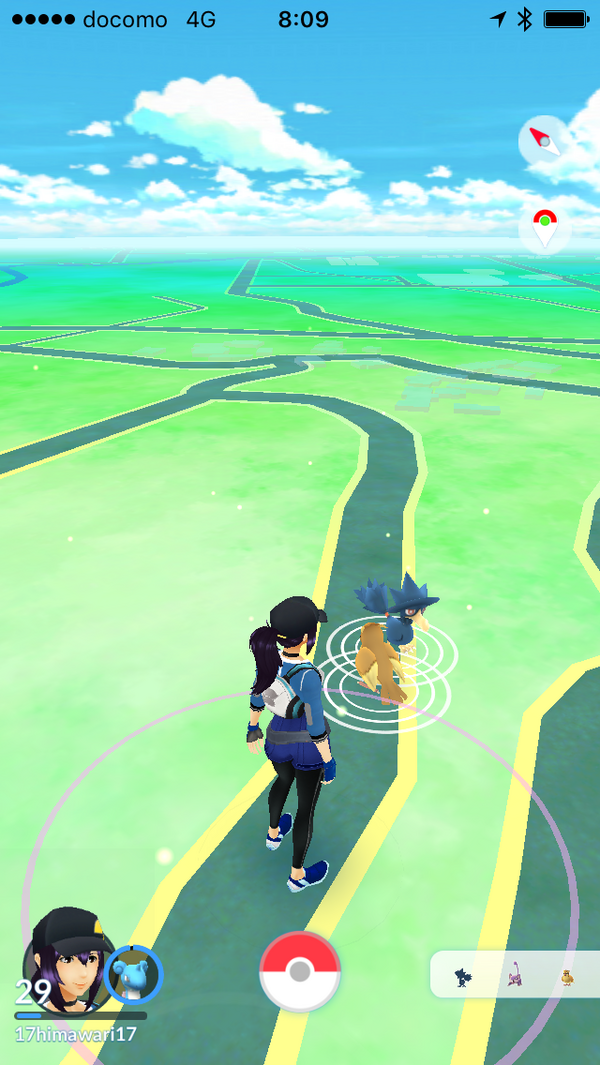Tap the compass to reorient the map
600x1065 pixels.
[x=543, y=141]
